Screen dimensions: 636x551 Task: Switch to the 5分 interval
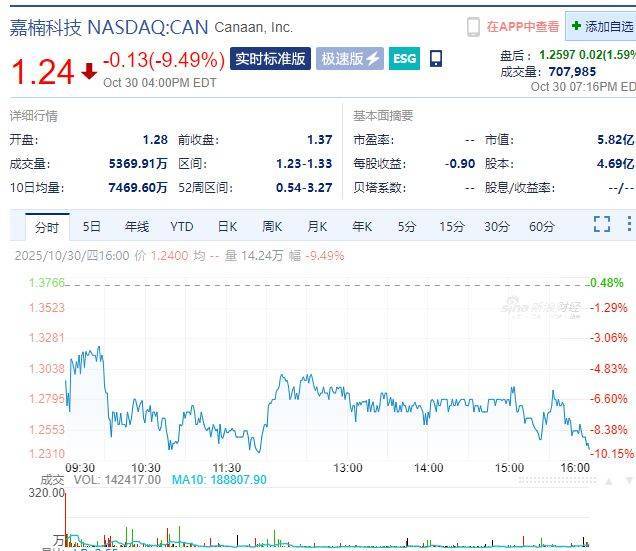407,227
